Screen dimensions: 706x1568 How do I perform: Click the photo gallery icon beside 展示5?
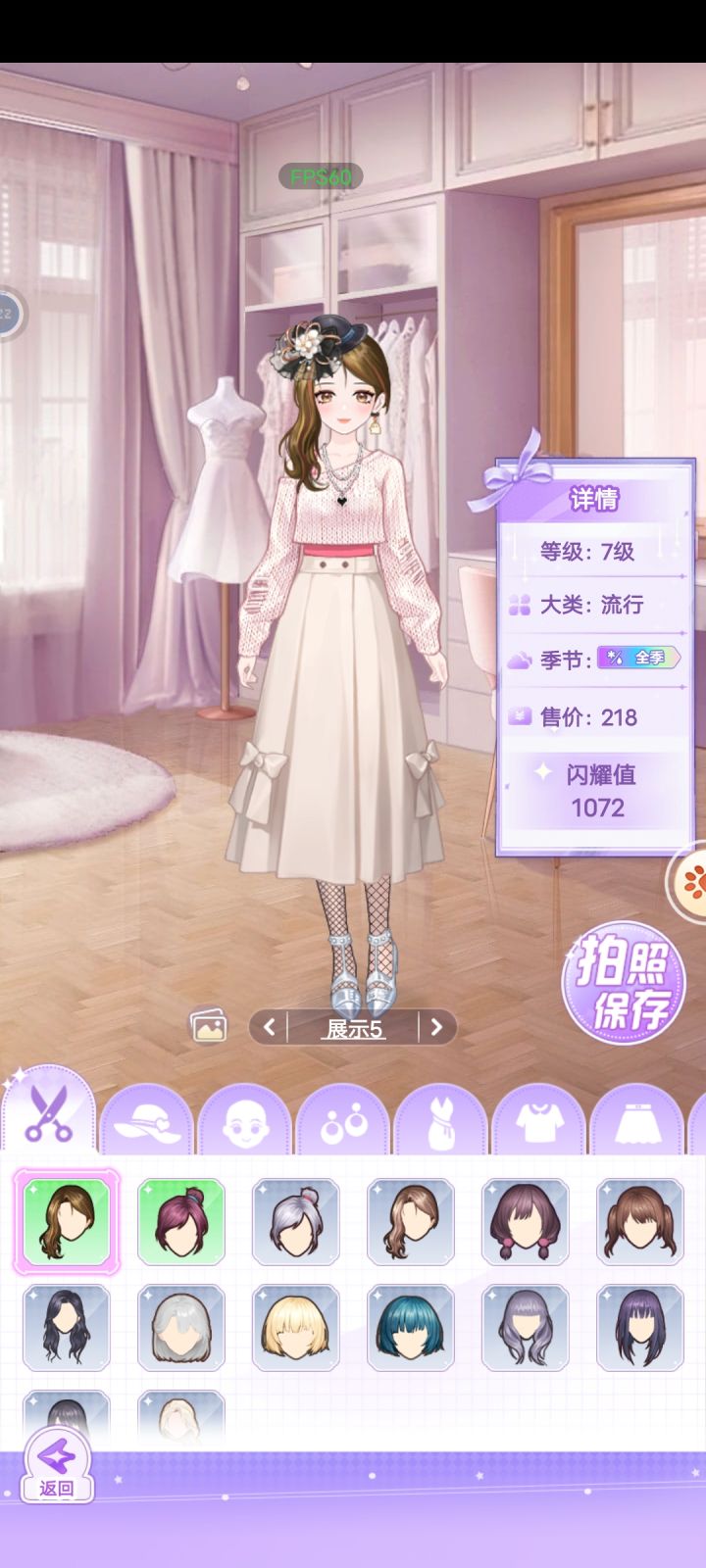(x=209, y=1025)
